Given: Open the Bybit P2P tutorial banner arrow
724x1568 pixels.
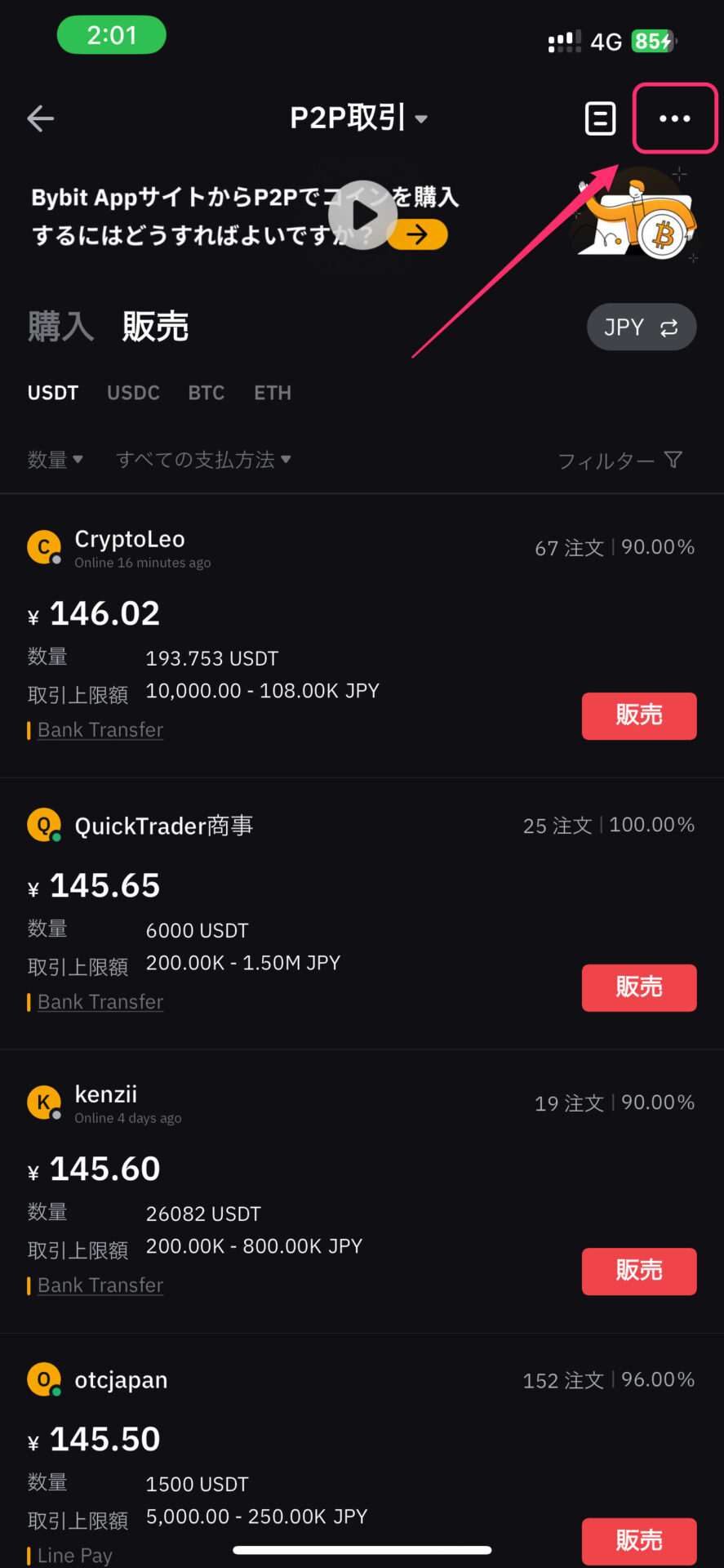Looking at the screenshot, I should (x=418, y=234).
